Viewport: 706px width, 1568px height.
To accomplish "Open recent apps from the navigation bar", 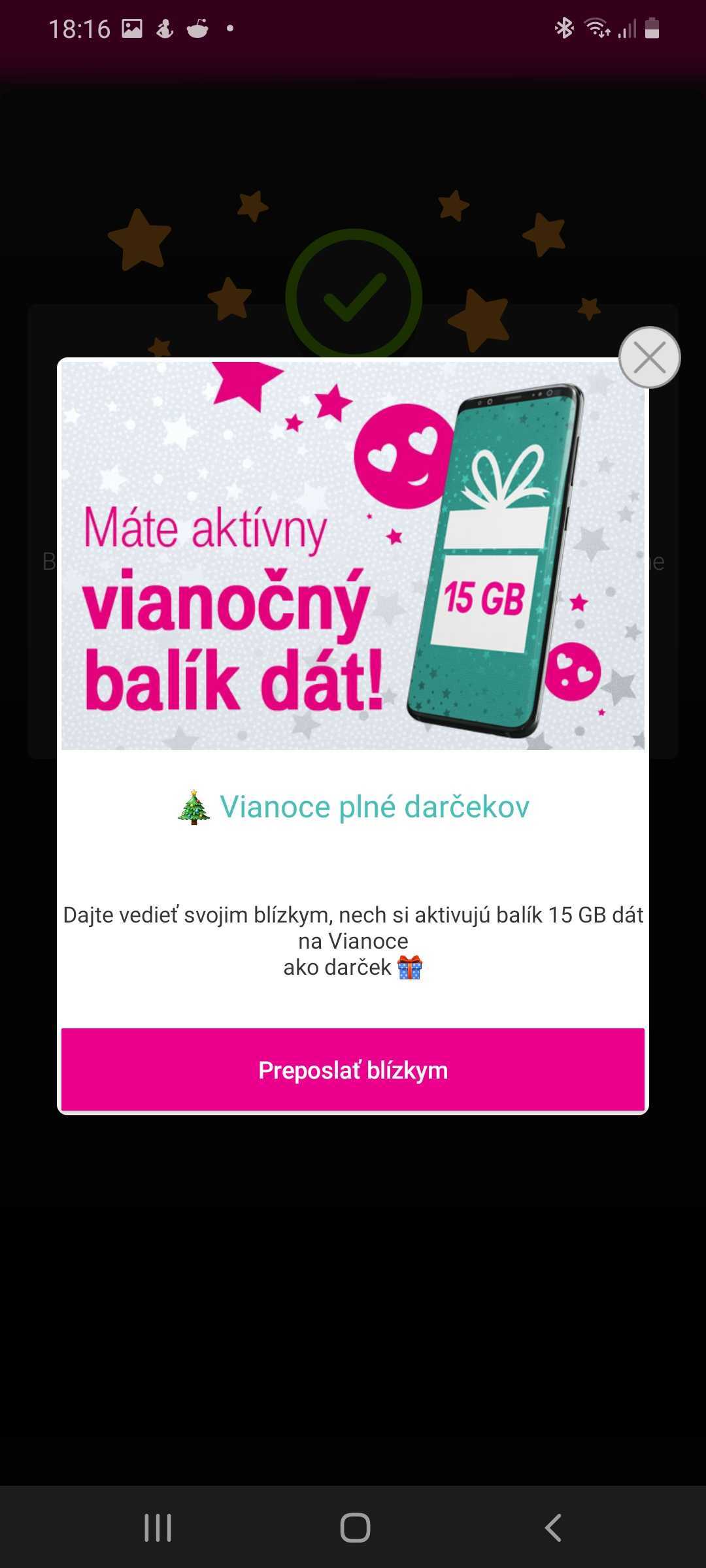I will [158, 1527].
